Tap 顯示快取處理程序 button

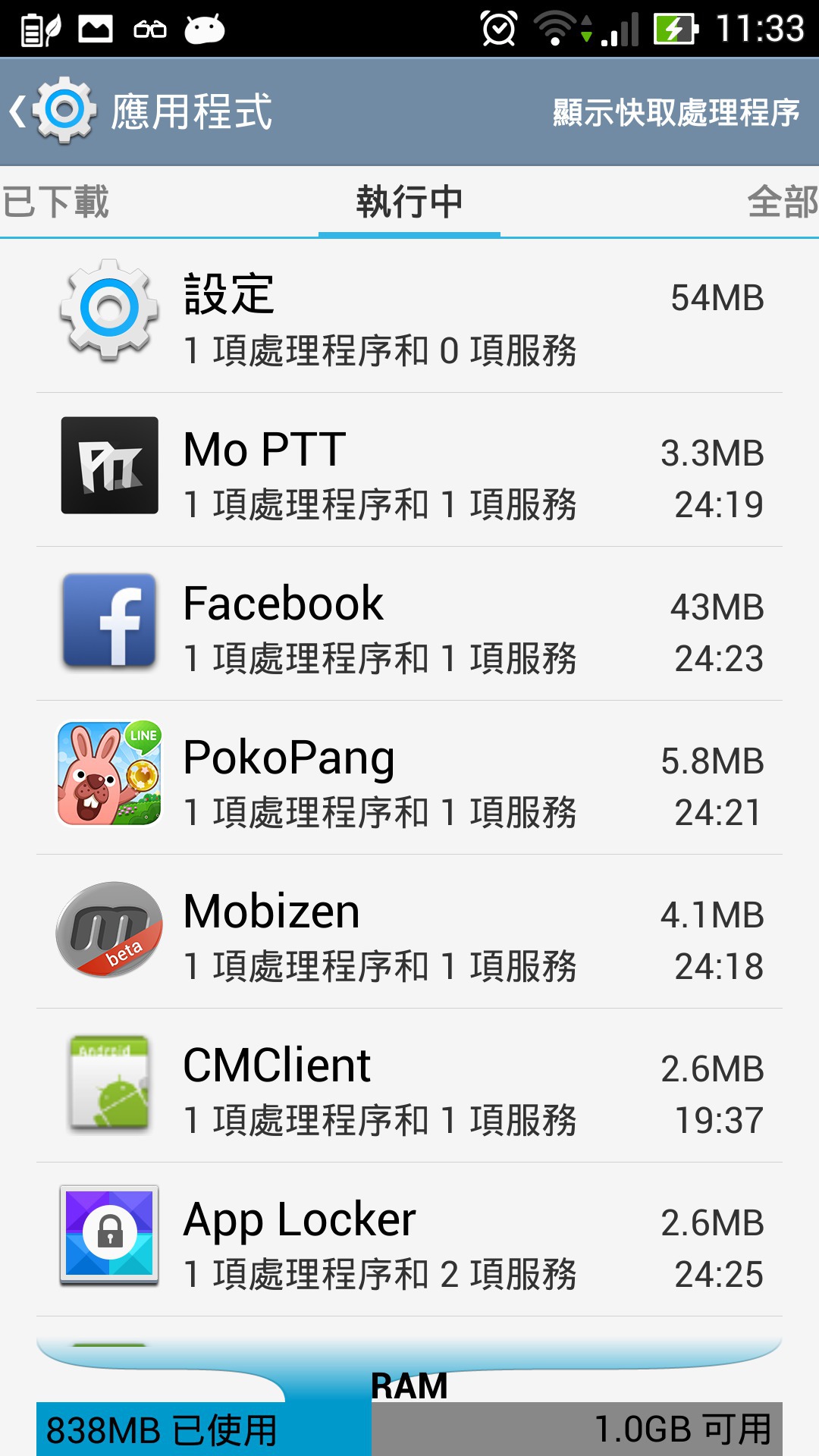[676, 113]
